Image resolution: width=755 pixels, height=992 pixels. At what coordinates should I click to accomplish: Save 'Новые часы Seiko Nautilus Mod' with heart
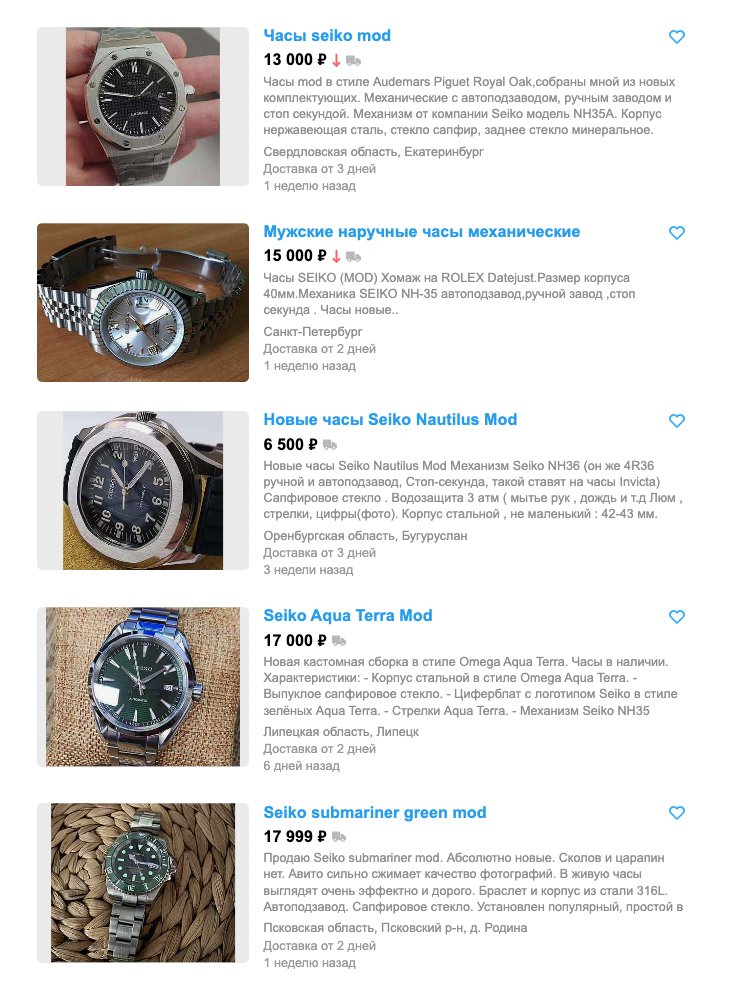(x=677, y=421)
